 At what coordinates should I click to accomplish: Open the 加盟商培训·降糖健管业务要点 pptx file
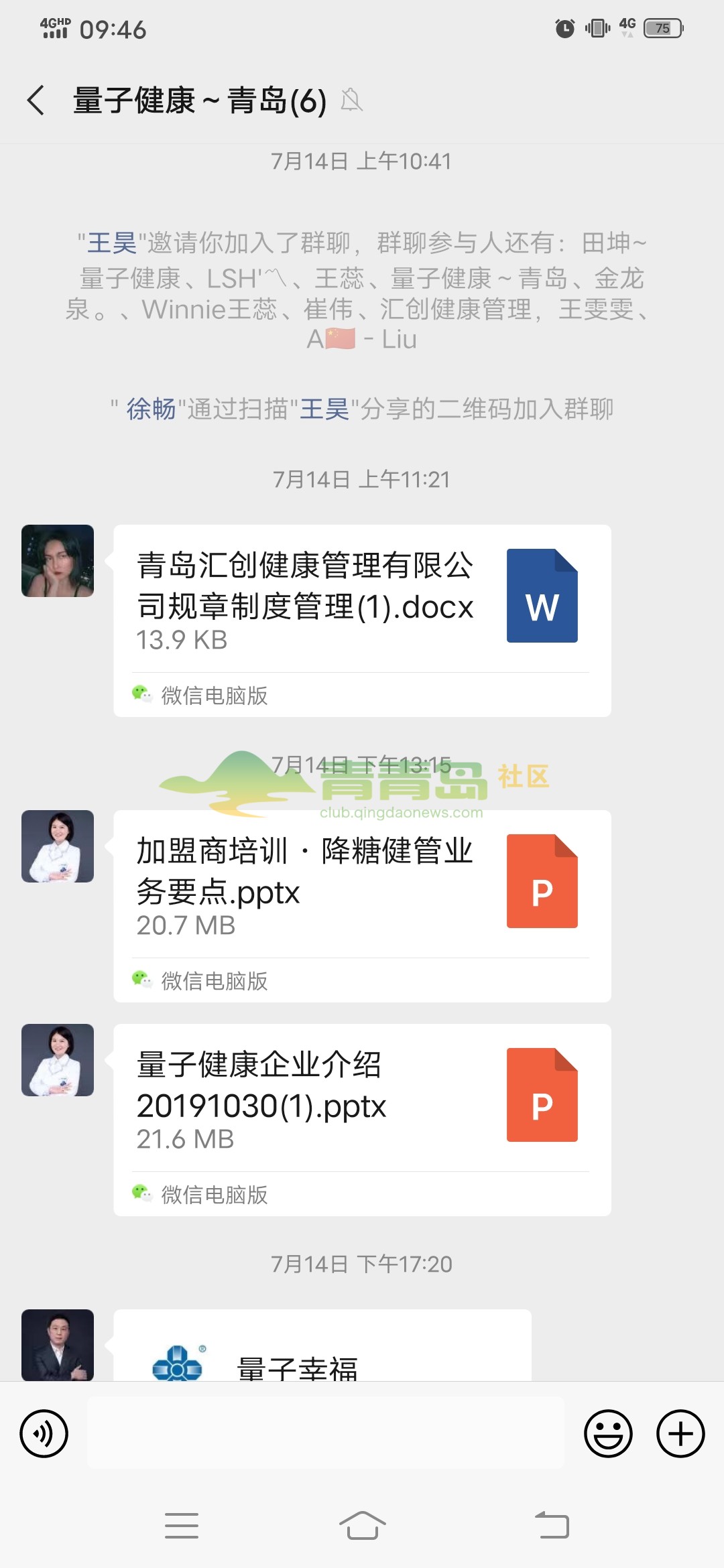[362, 885]
